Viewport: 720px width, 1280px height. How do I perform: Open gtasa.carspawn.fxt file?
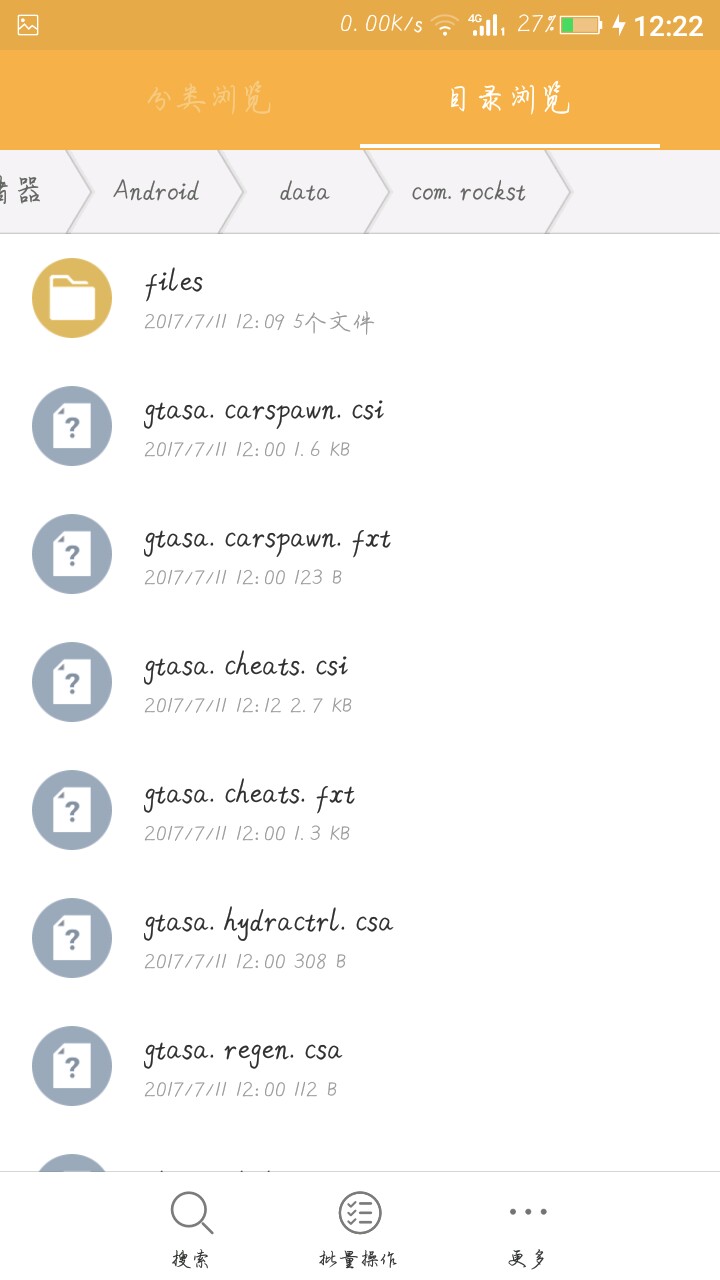(x=360, y=554)
